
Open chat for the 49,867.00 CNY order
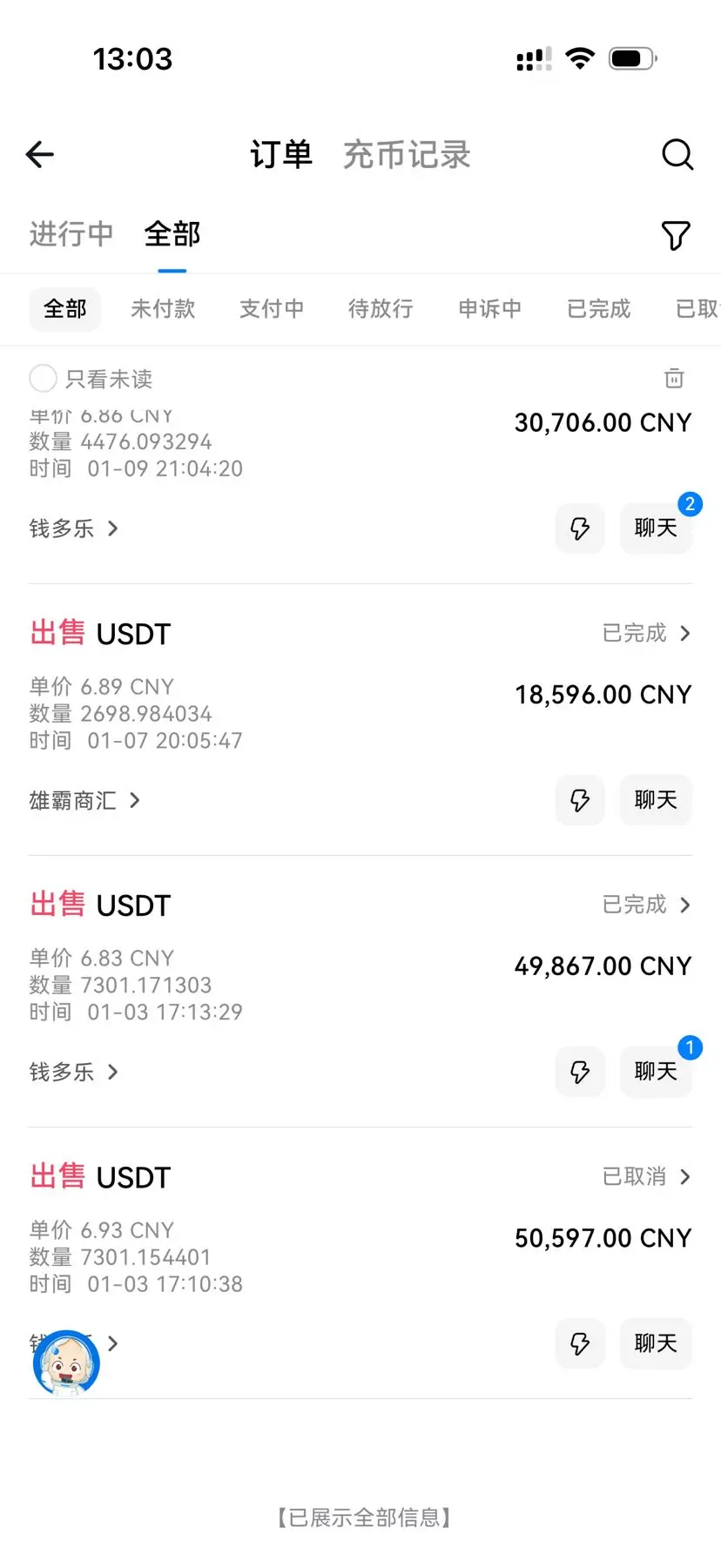click(656, 1072)
